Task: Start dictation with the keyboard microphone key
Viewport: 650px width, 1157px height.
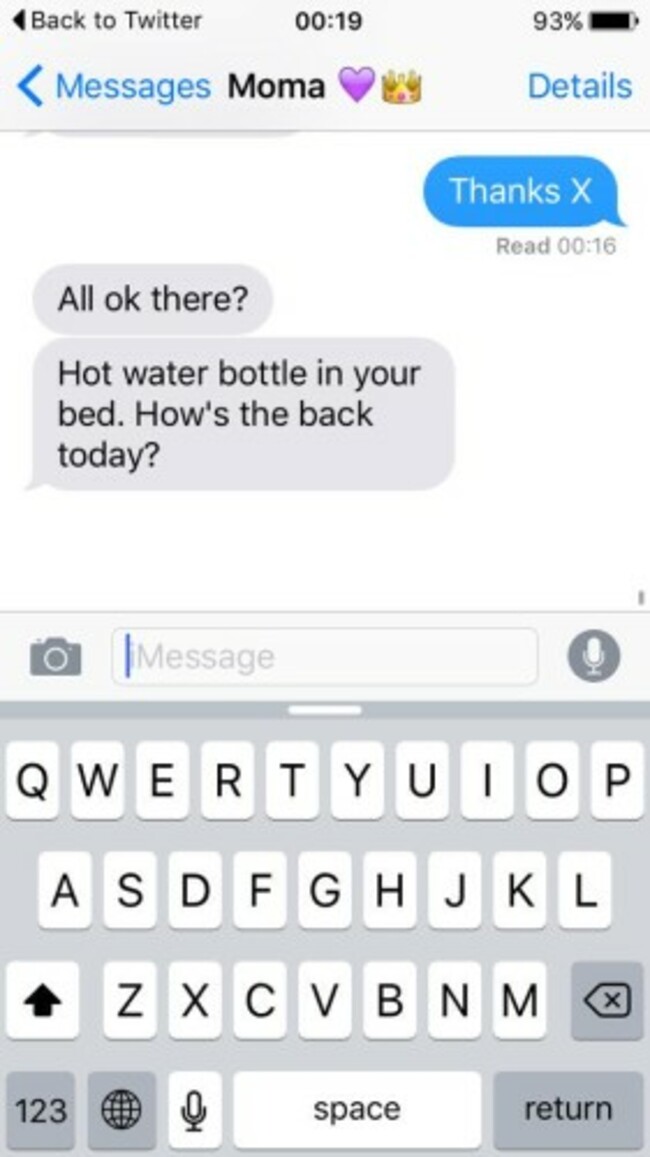Action: pos(195,1109)
